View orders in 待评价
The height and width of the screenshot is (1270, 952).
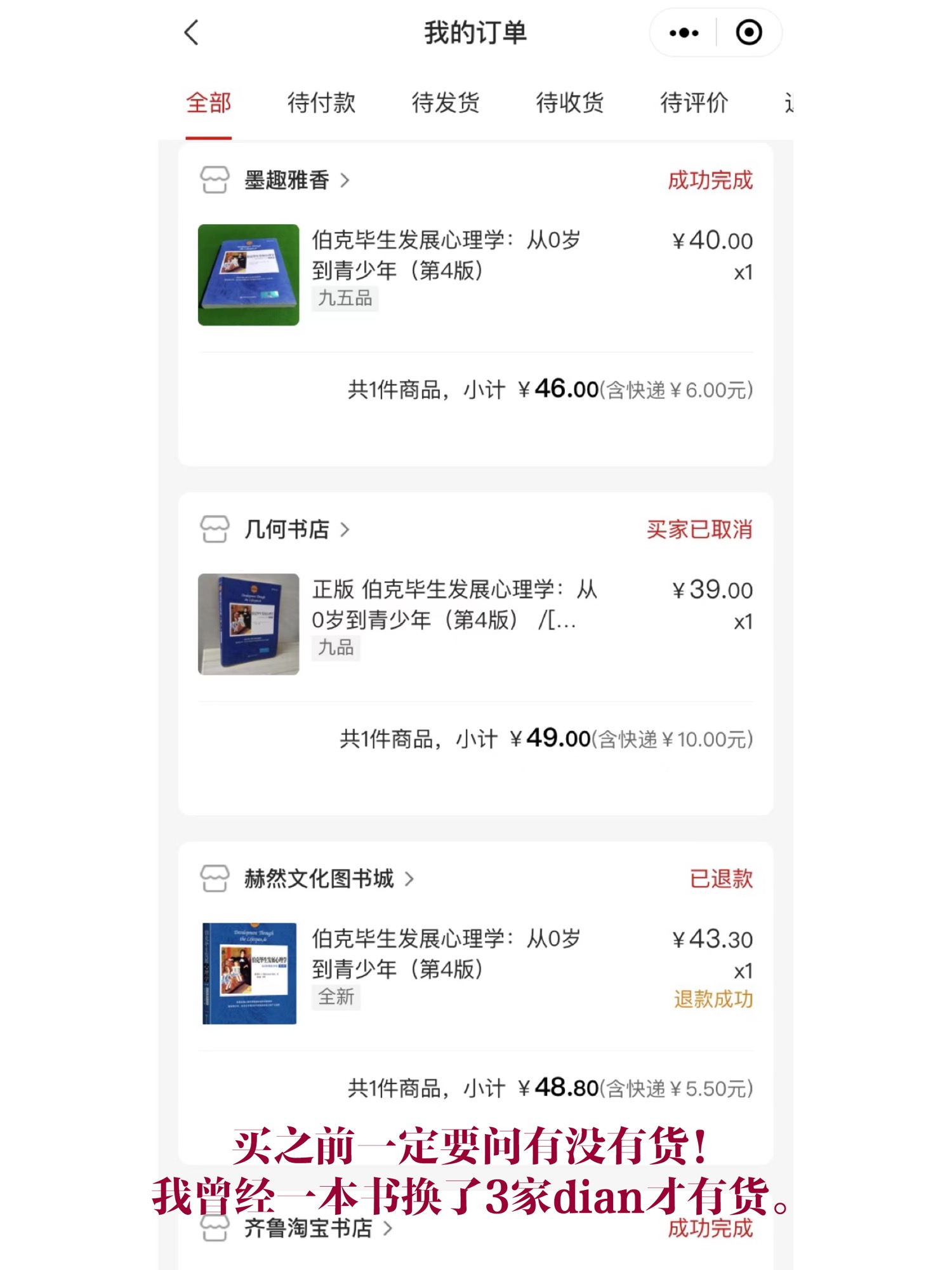[x=694, y=103]
